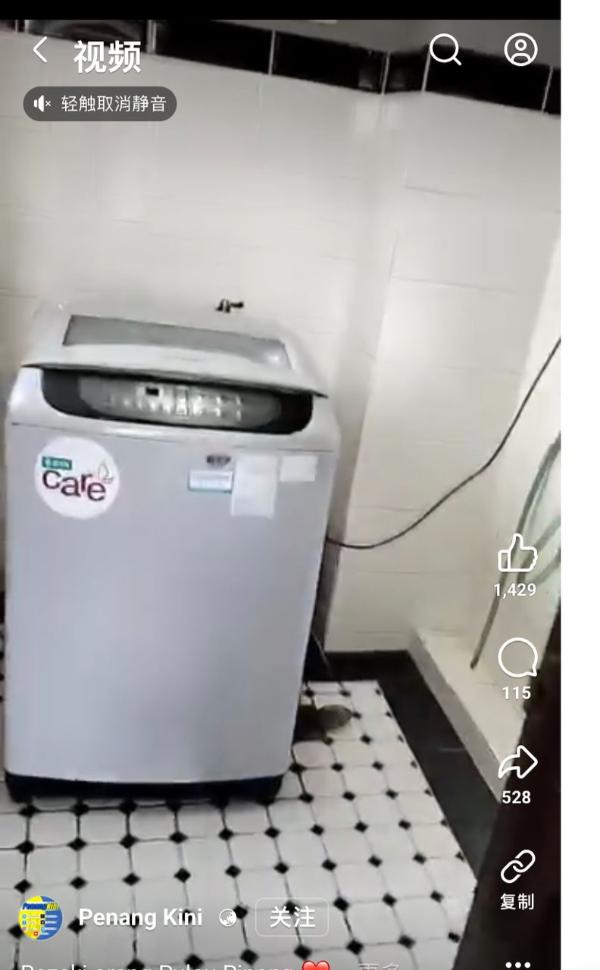Open the three-dot more options menu
Viewport: 600px width, 970px height.
click(517, 964)
